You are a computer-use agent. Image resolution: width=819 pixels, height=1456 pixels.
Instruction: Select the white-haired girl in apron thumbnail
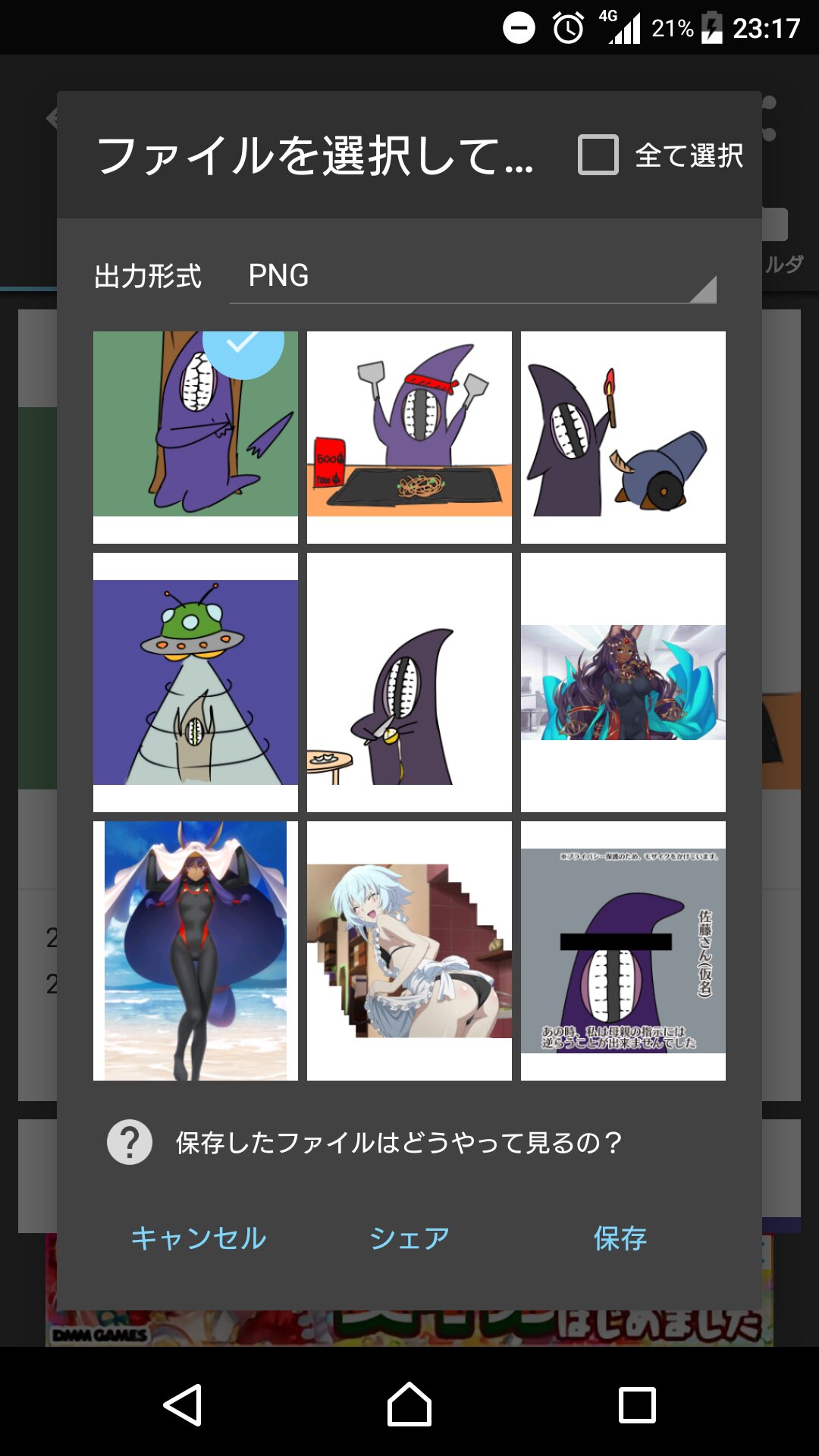(x=409, y=950)
